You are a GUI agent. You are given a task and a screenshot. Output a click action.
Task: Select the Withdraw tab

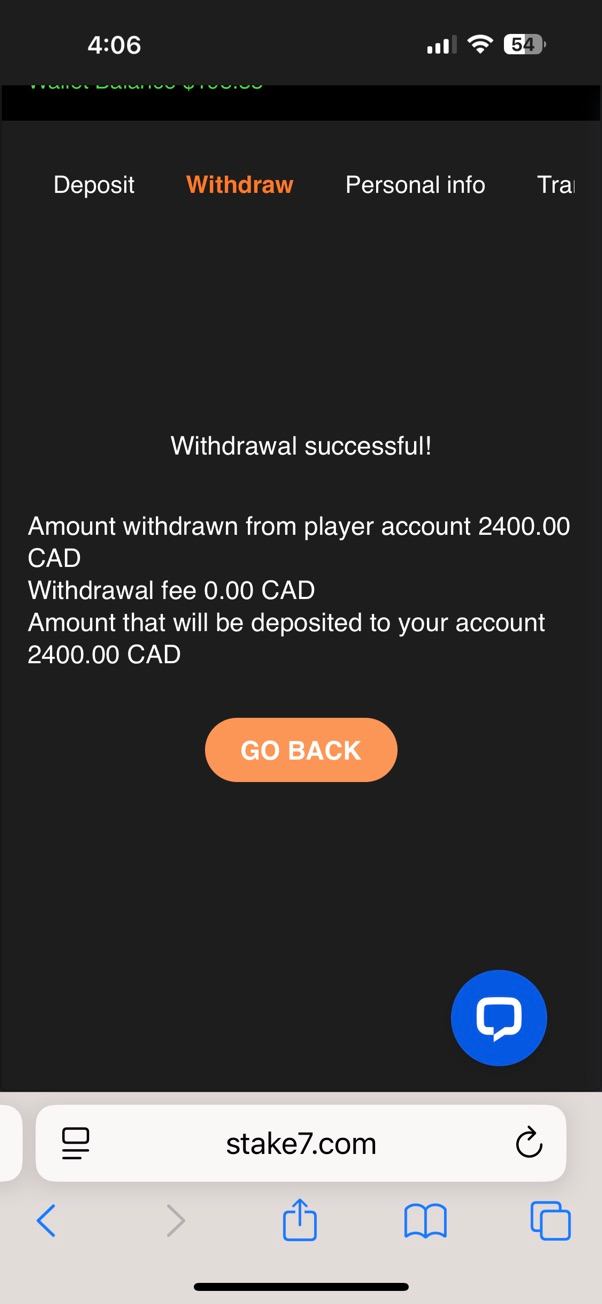pos(240,185)
